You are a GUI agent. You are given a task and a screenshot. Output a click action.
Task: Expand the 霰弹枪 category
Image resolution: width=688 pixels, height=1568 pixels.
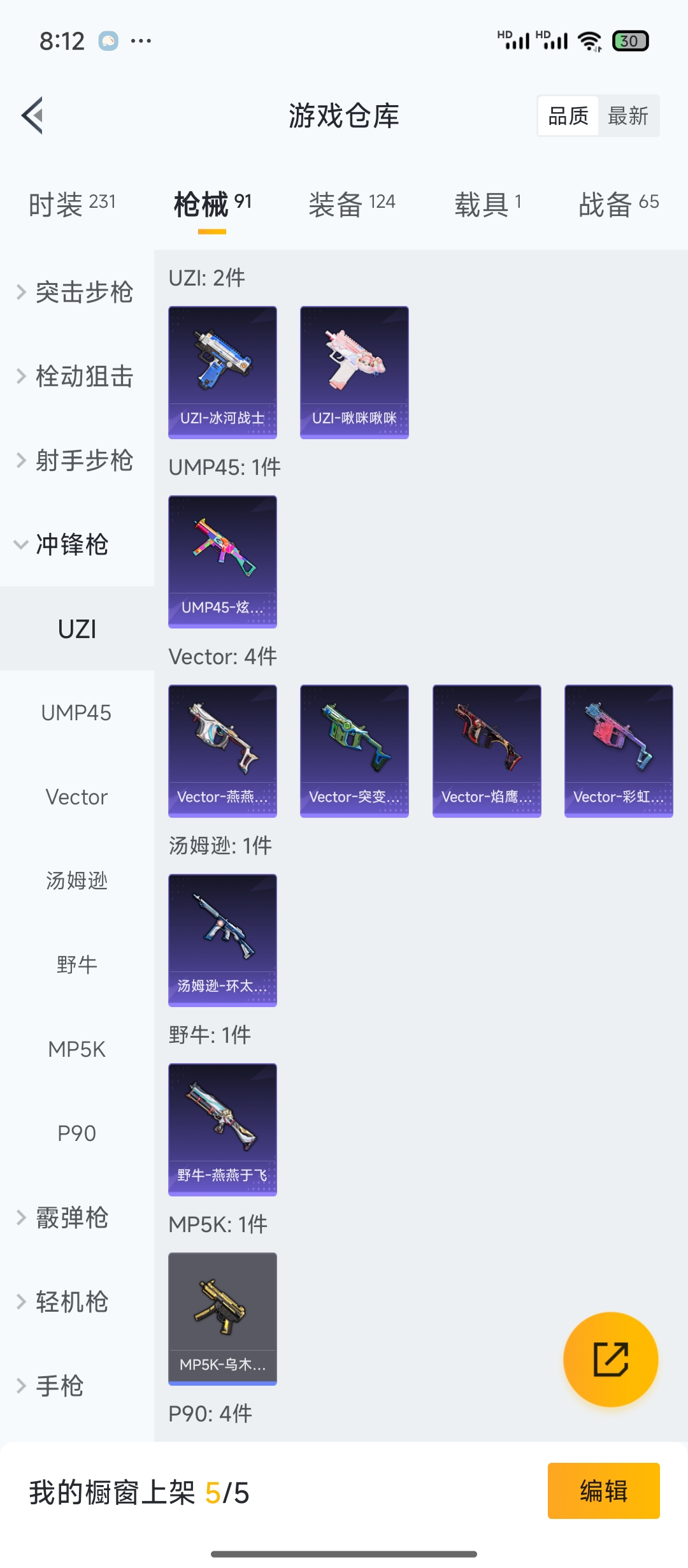click(70, 1217)
